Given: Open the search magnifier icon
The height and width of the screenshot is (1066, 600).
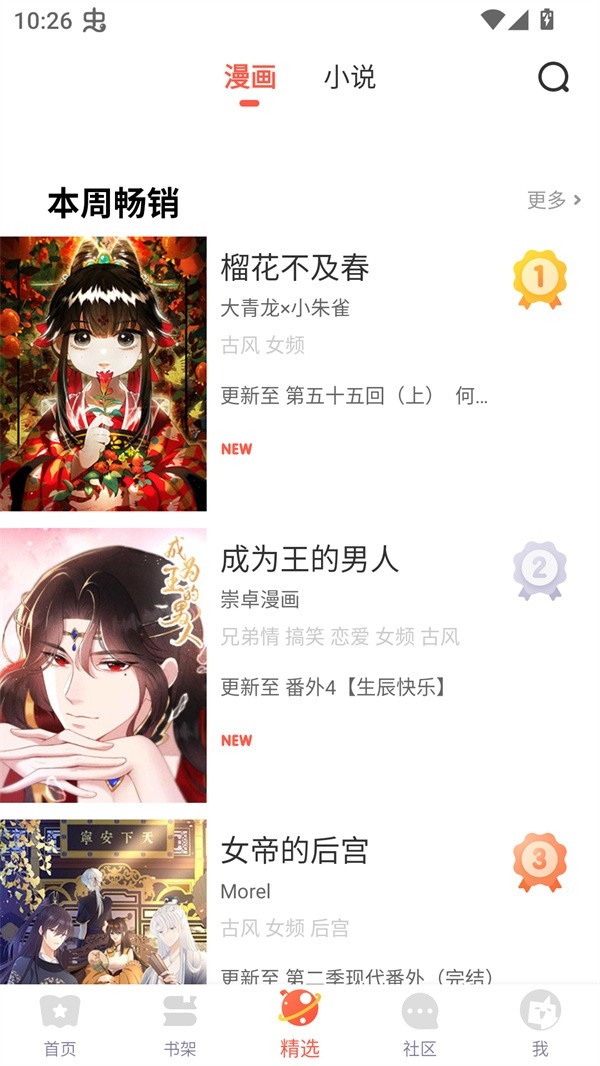Looking at the screenshot, I should (553, 77).
